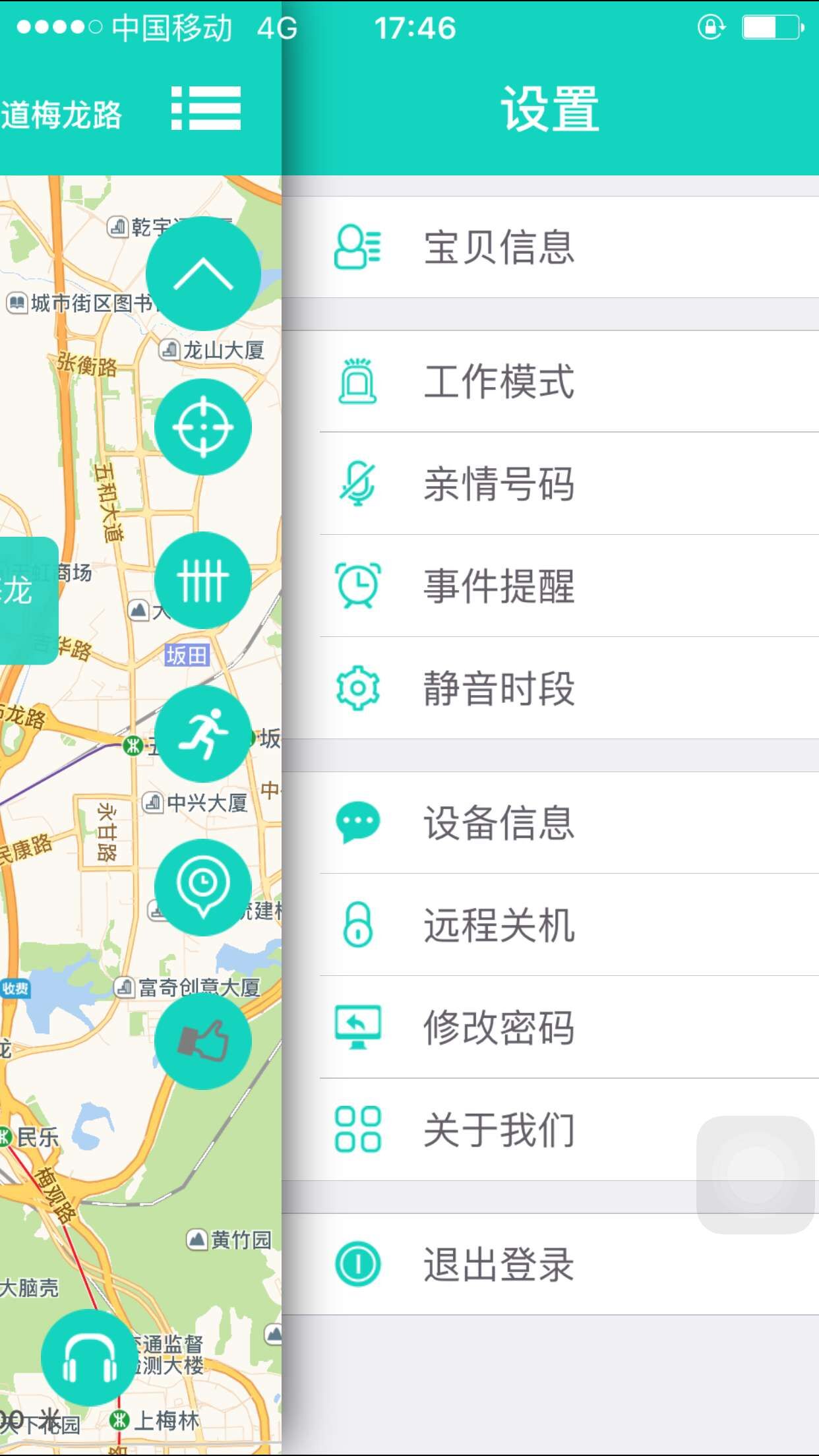Tap the list menu icon in header

pos(206,109)
